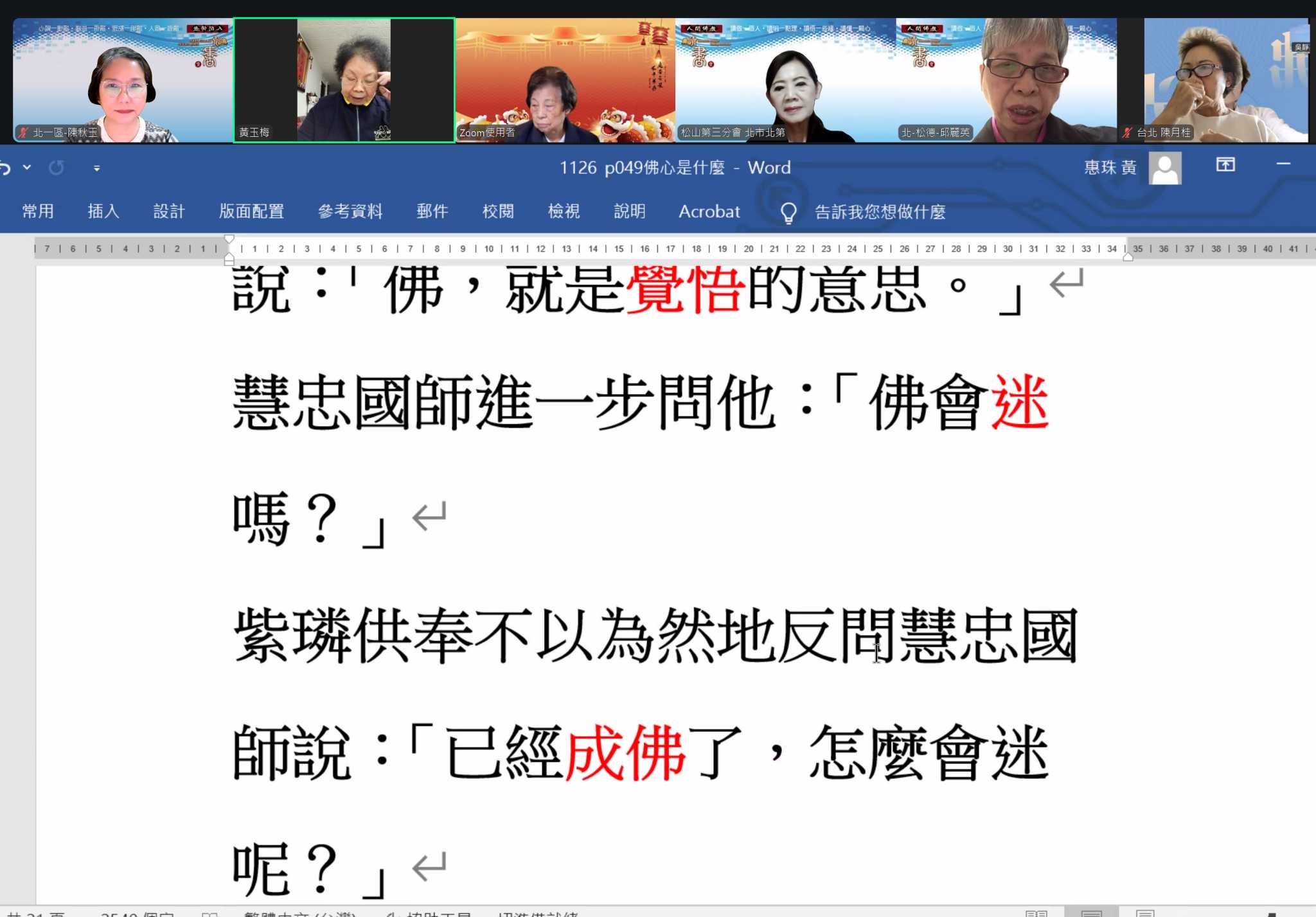
Task: Switch to the 校閱 tab
Action: click(x=498, y=211)
